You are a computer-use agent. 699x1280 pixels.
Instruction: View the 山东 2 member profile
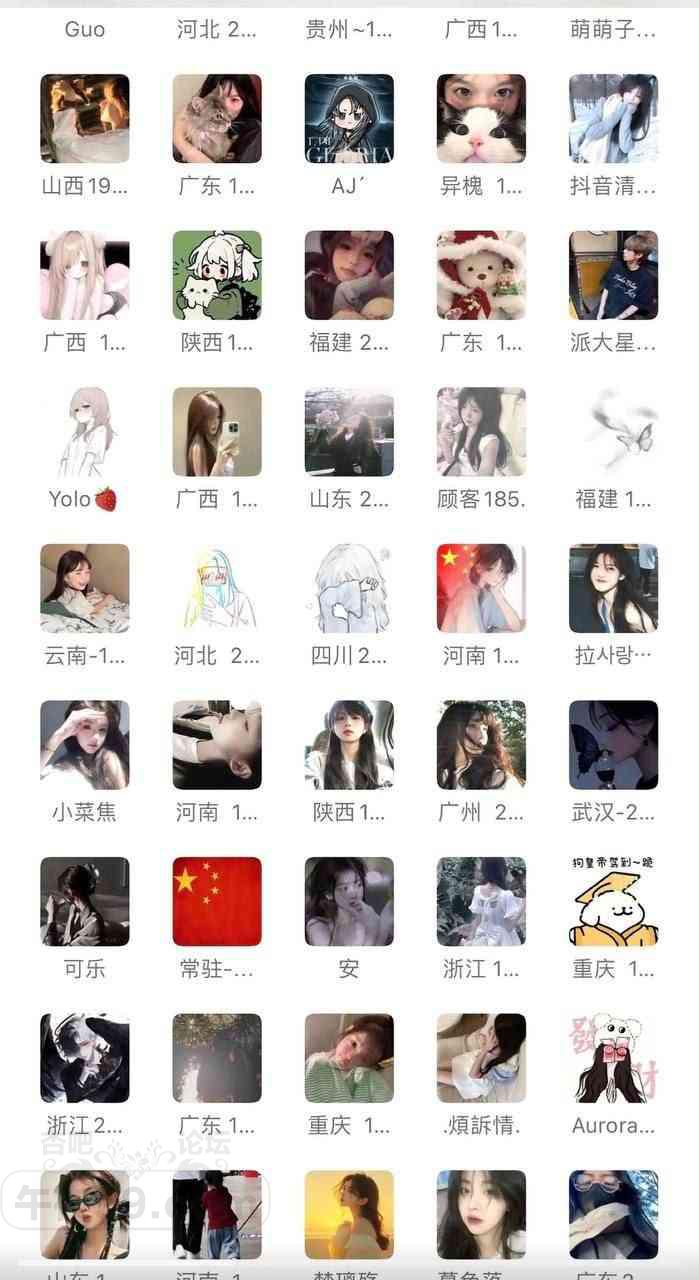click(x=349, y=432)
